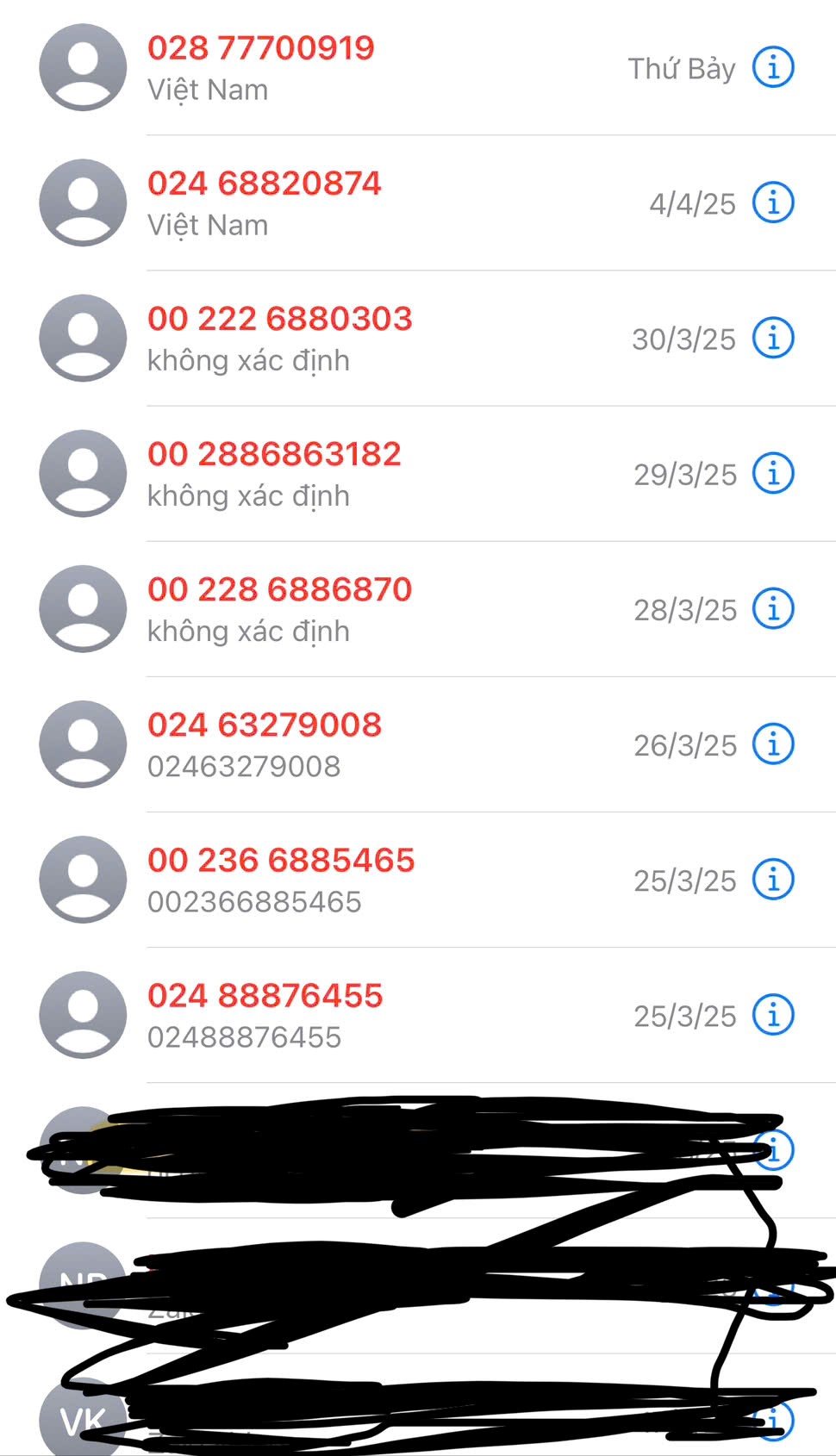View info for 00 236 6885465
This screenshot has width=836, height=1456.
click(x=773, y=879)
